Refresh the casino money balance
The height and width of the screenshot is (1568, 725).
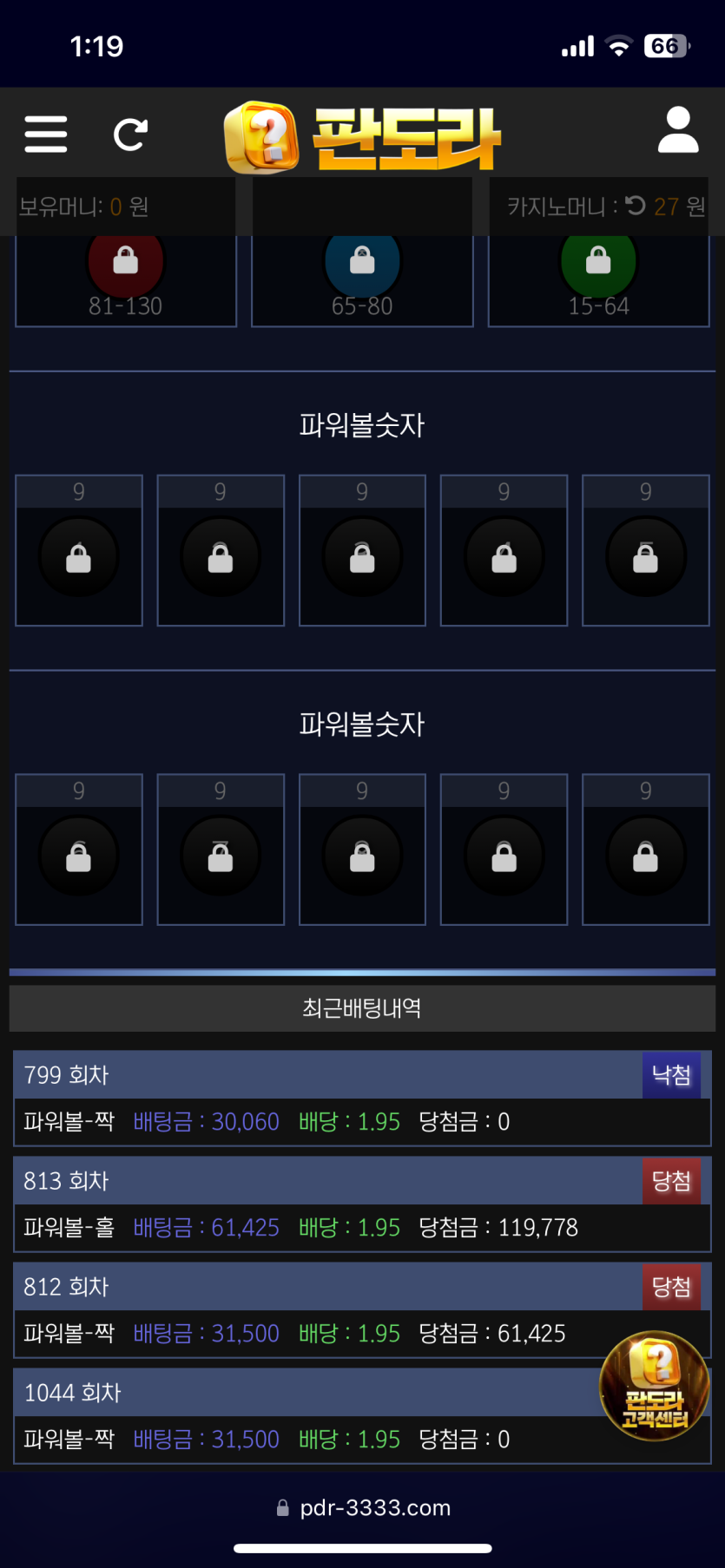636,206
